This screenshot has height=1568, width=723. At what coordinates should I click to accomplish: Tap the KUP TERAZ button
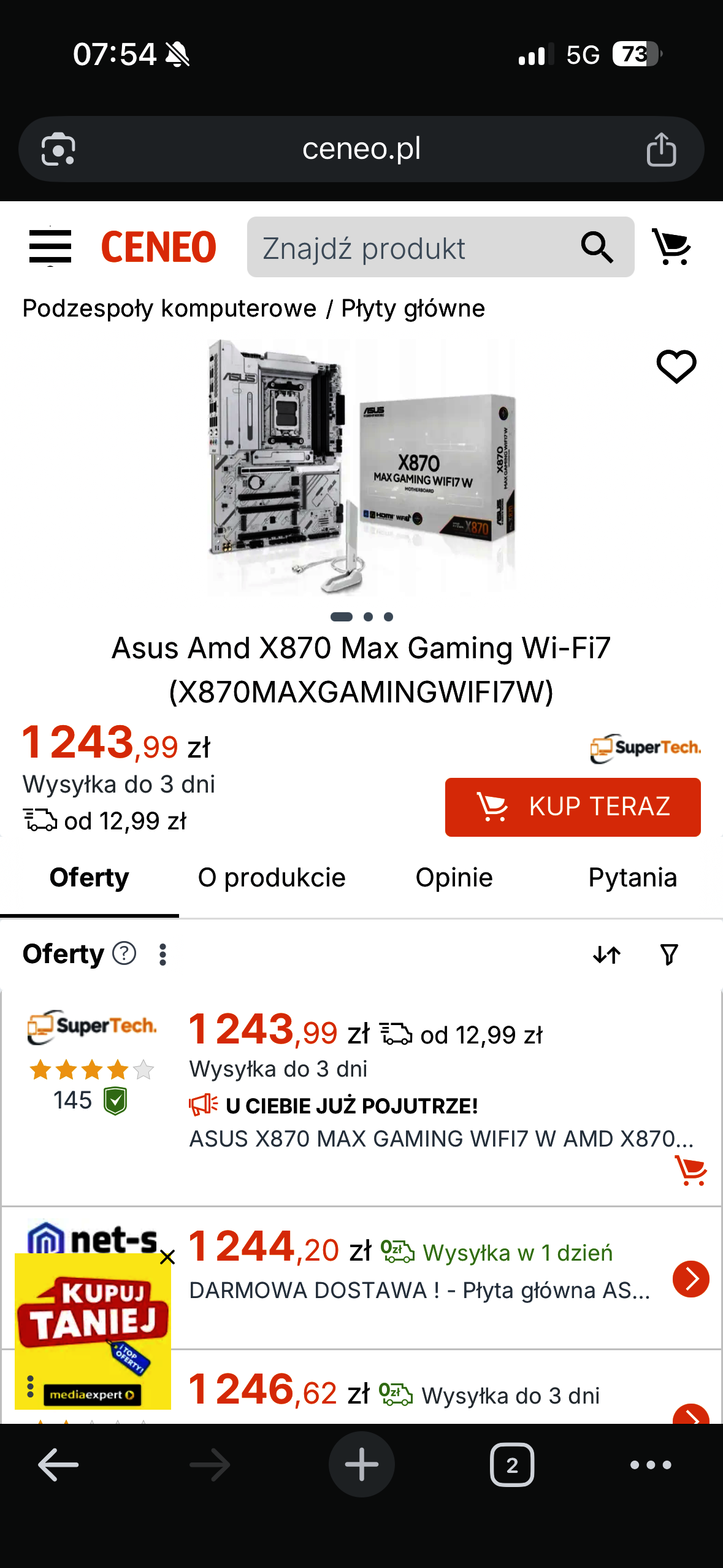click(572, 807)
